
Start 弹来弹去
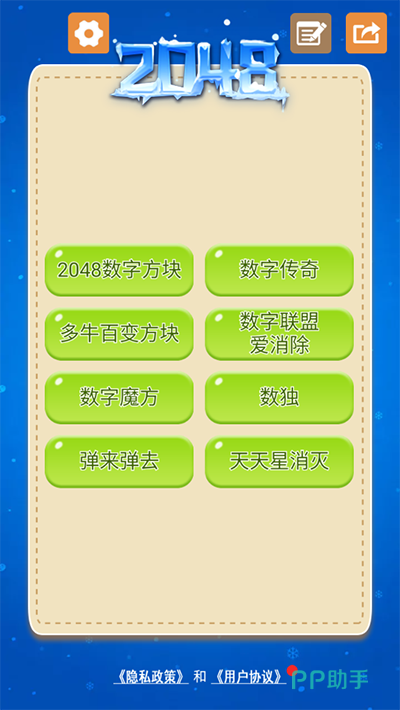point(119,462)
